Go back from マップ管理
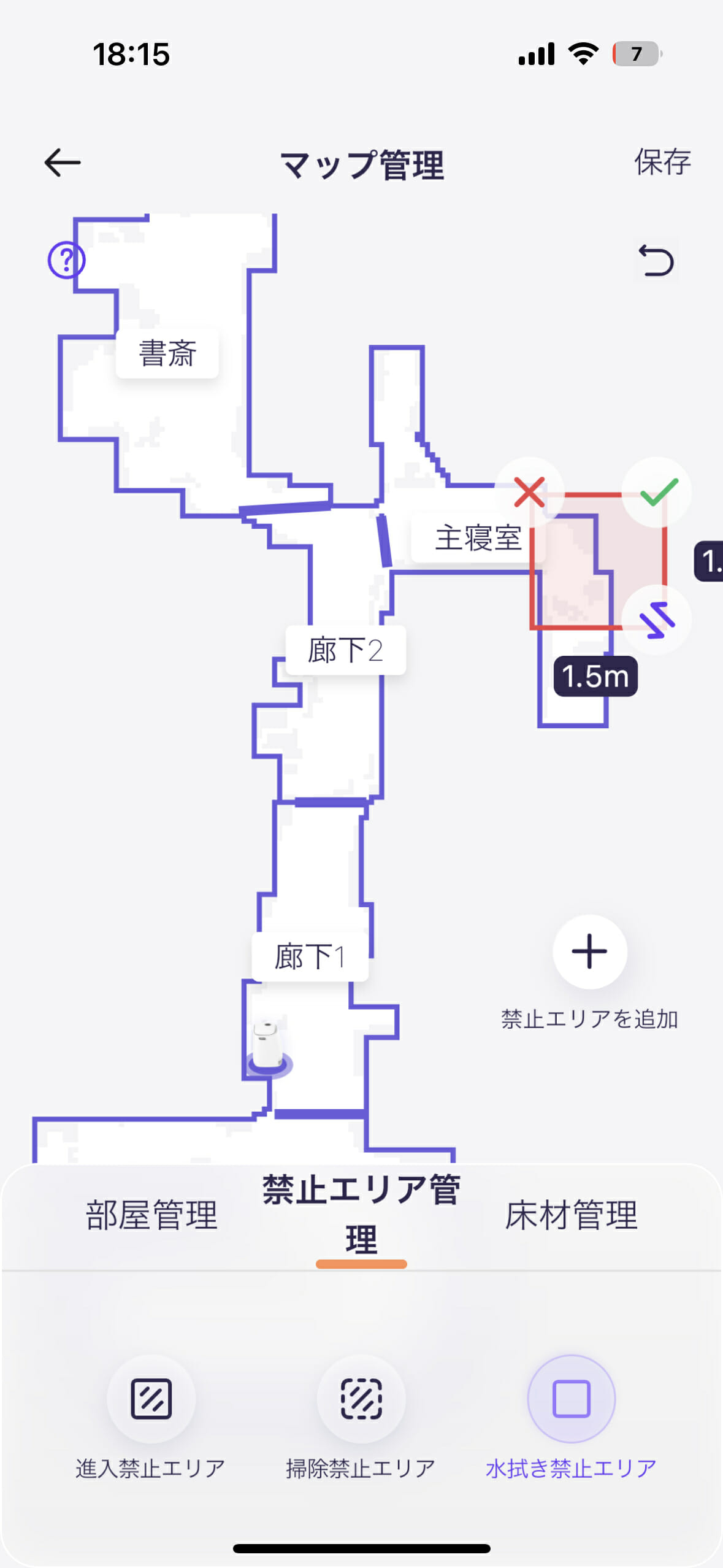 pyautogui.click(x=63, y=163)
